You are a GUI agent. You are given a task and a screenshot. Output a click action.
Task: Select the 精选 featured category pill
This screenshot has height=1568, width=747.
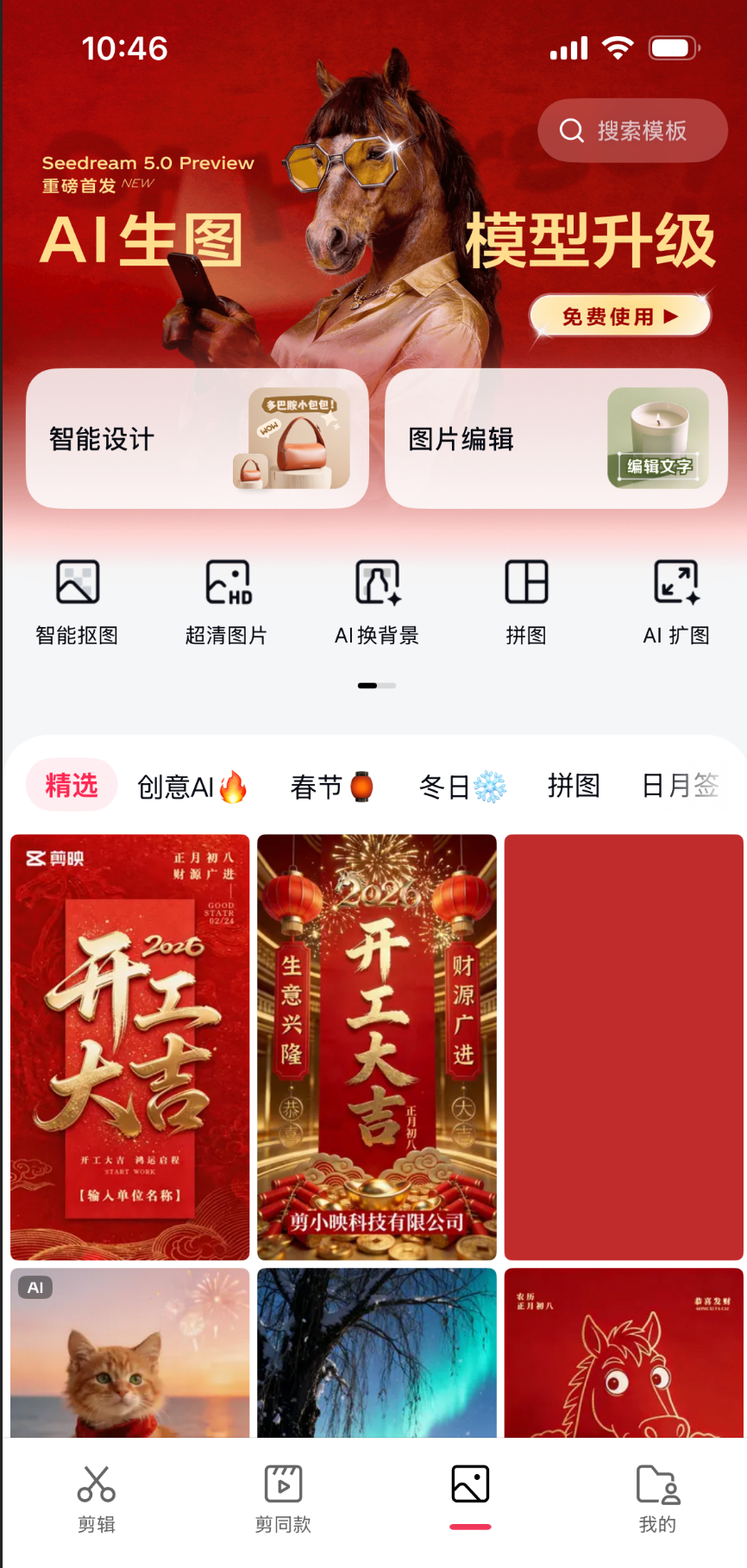tap(72, 785)
